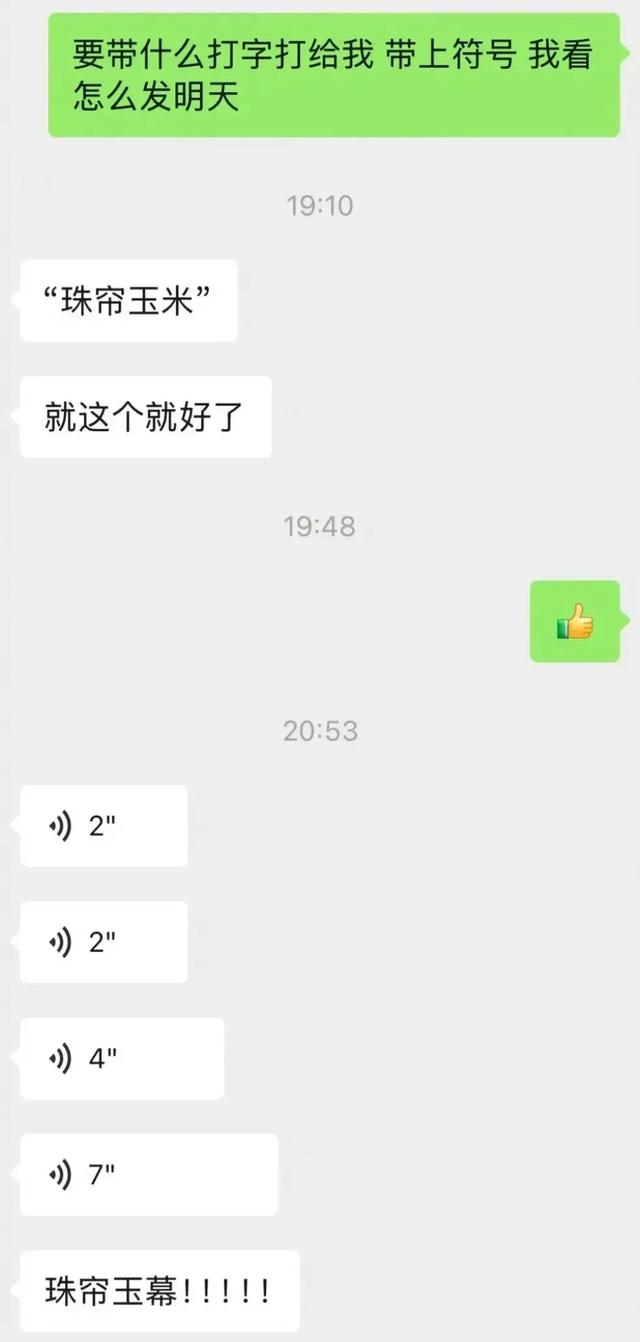
Task: Play the 4-second voice message
Action: pos(122,1058)
